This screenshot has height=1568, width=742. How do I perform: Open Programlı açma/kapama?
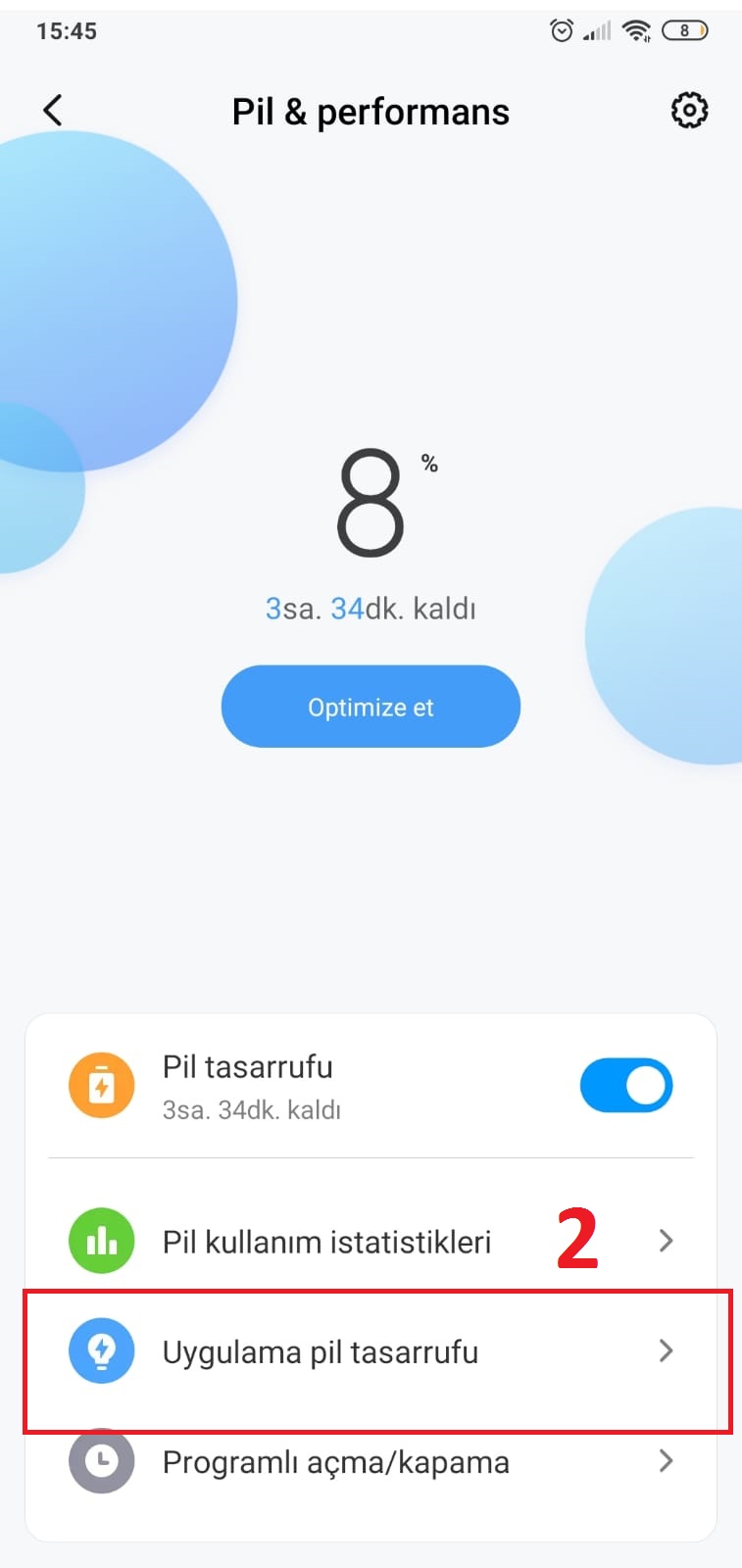tap(371, 1462)
